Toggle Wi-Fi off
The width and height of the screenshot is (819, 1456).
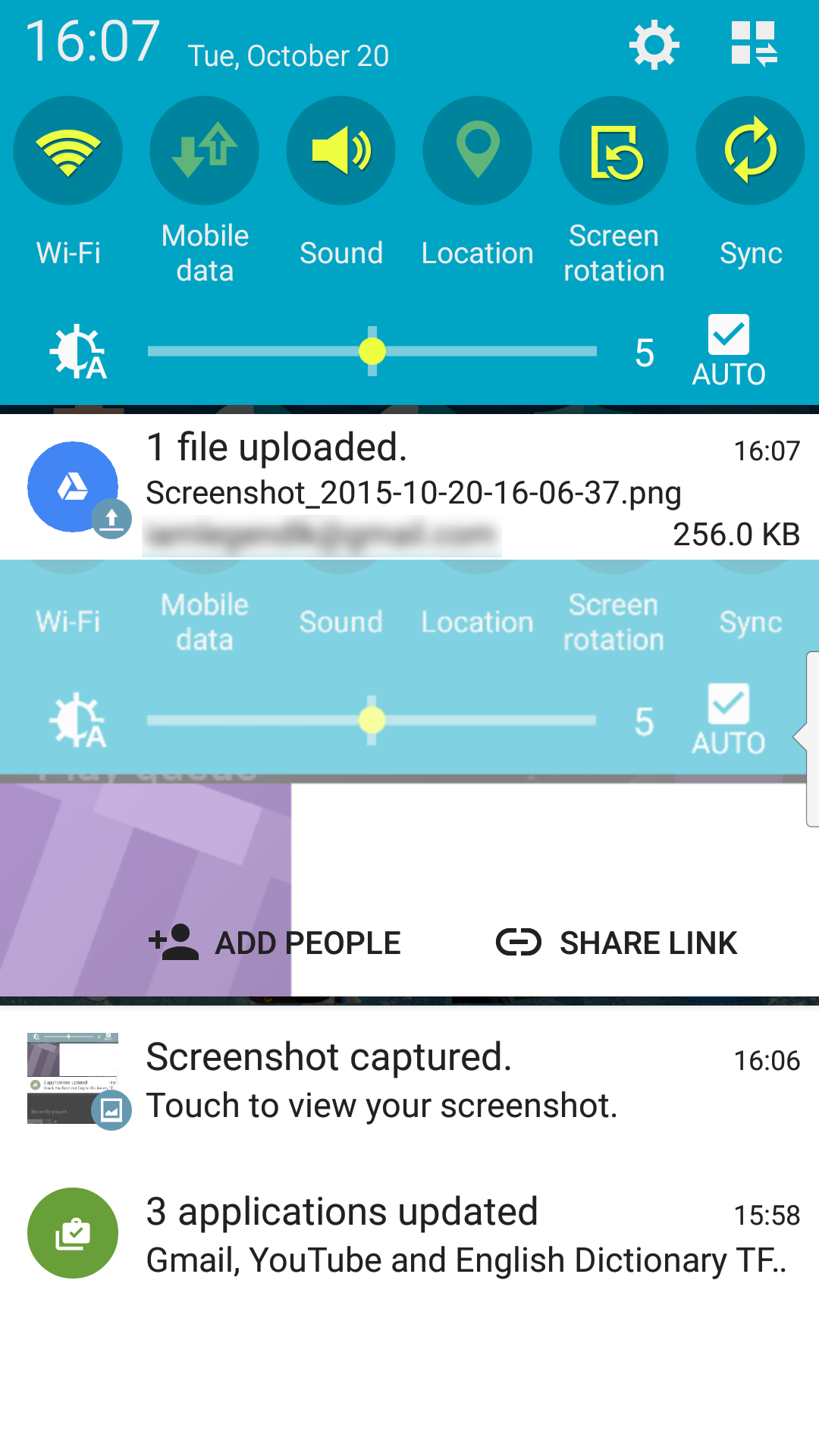pos(68,150)
